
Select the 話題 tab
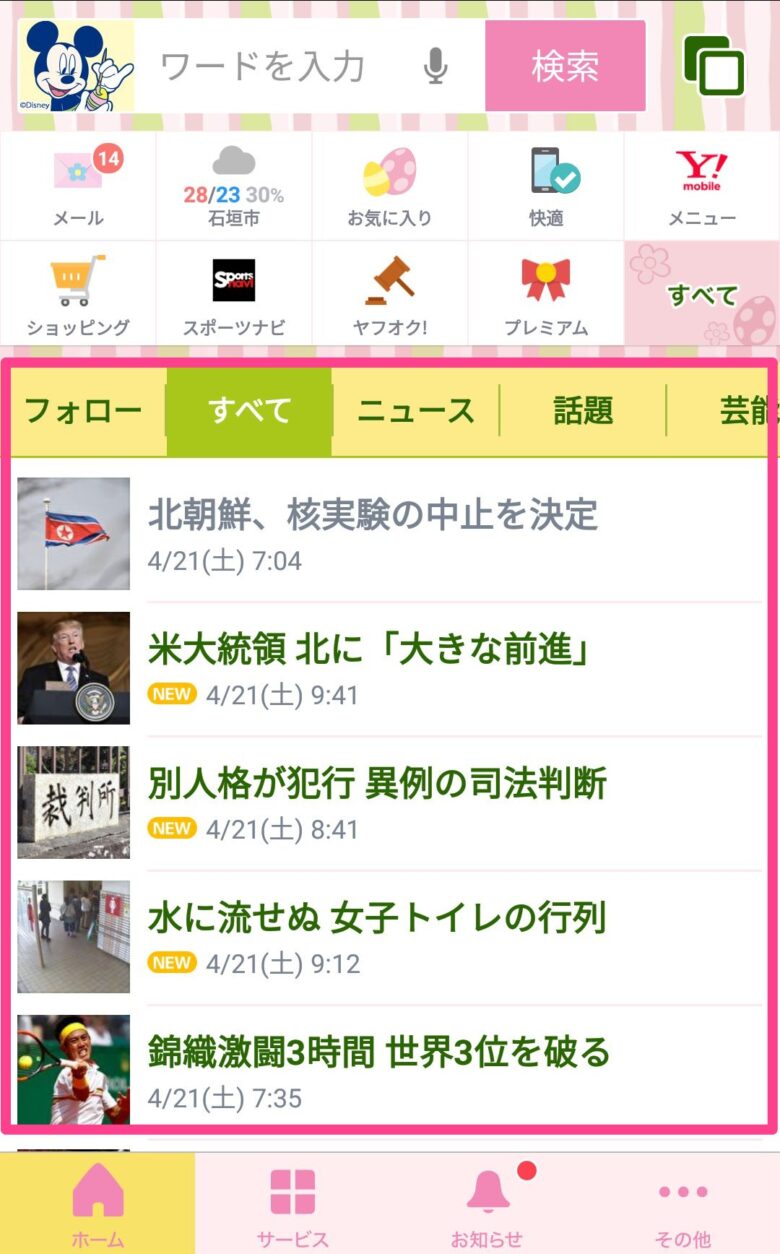[x=583, y=411]
